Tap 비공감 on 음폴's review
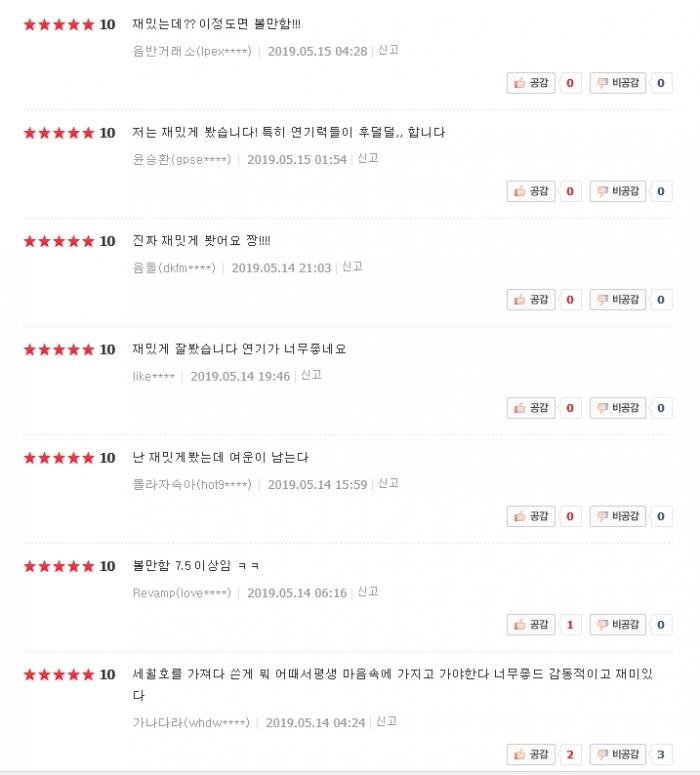The width and height of the screenshot is (700, 775). click(x=618, y=299)
